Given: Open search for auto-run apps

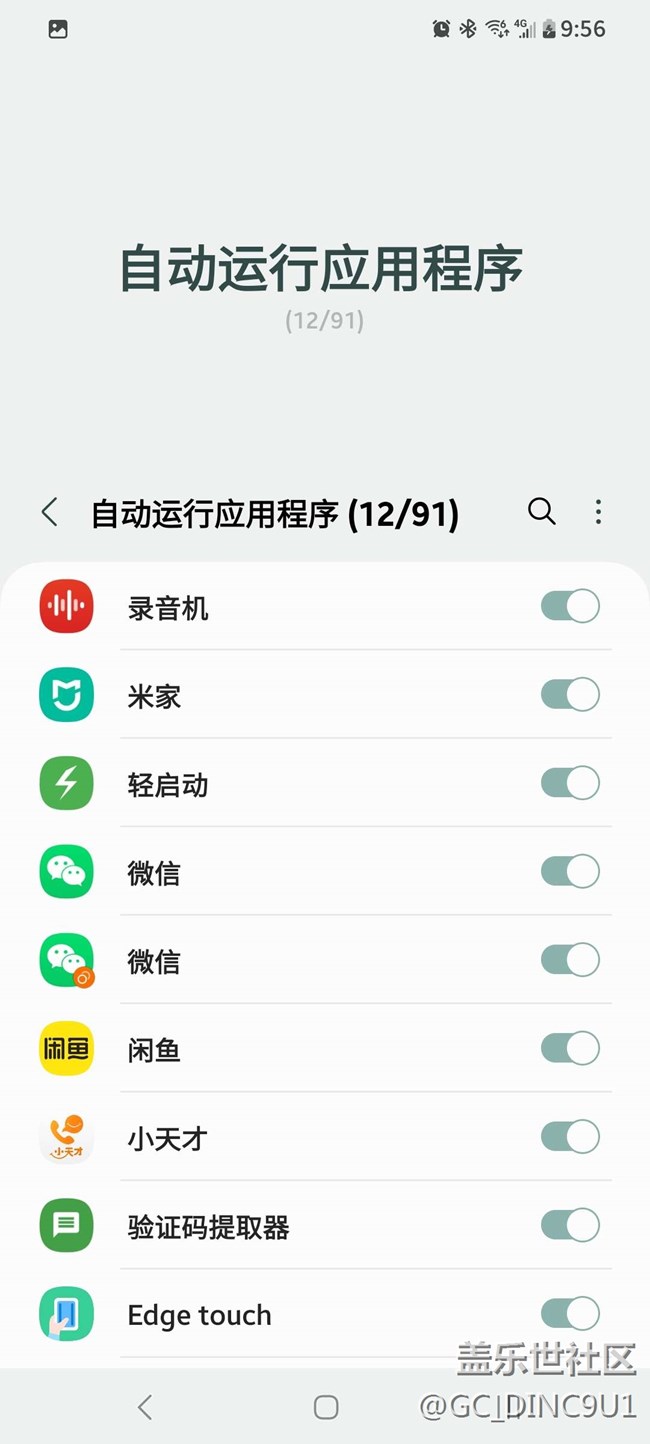Looking at the screenshot, I should tap(541, 512).
